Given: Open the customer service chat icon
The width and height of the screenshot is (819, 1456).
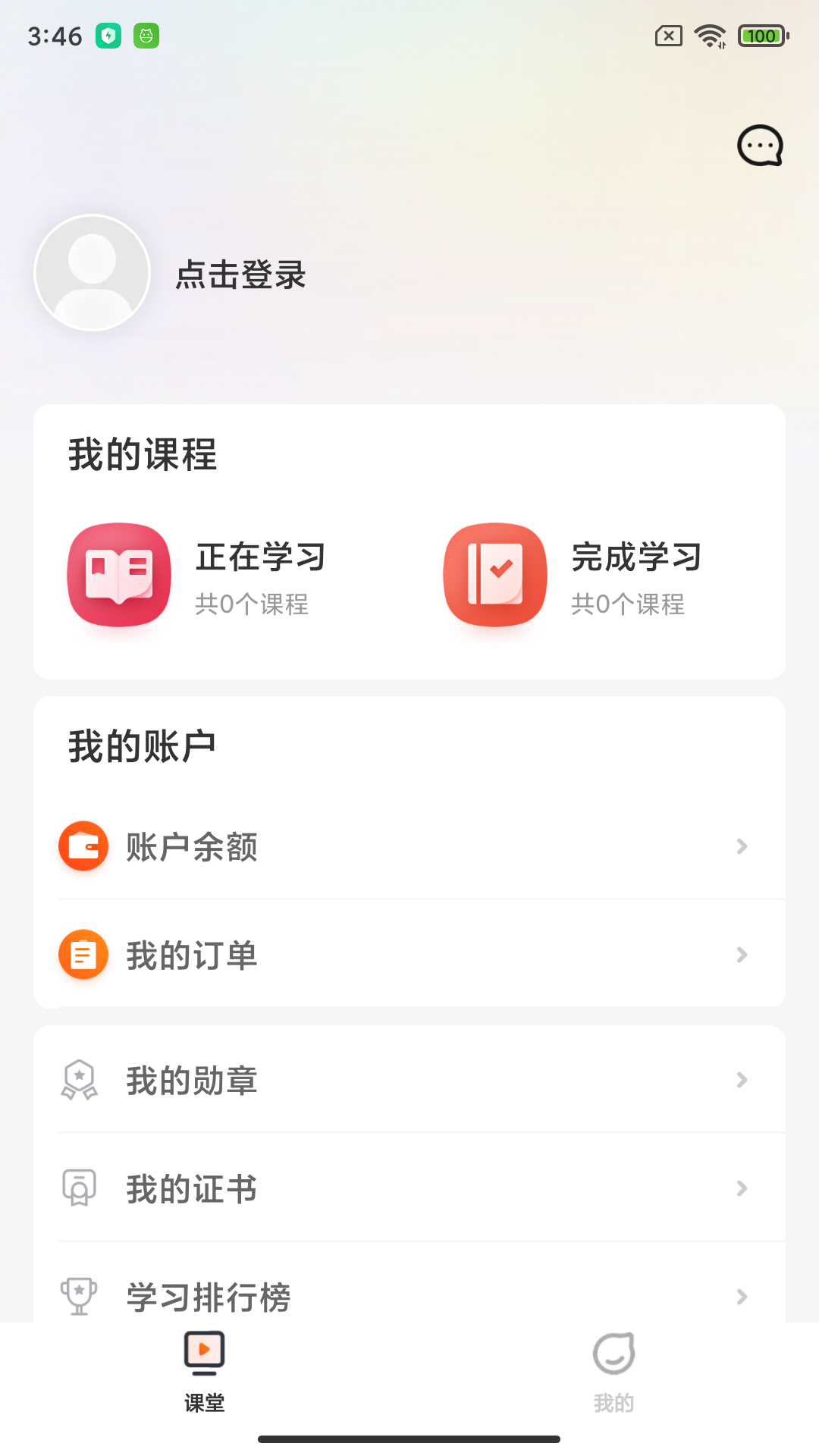Looking at the screenshot, I should tap(759, 146).
